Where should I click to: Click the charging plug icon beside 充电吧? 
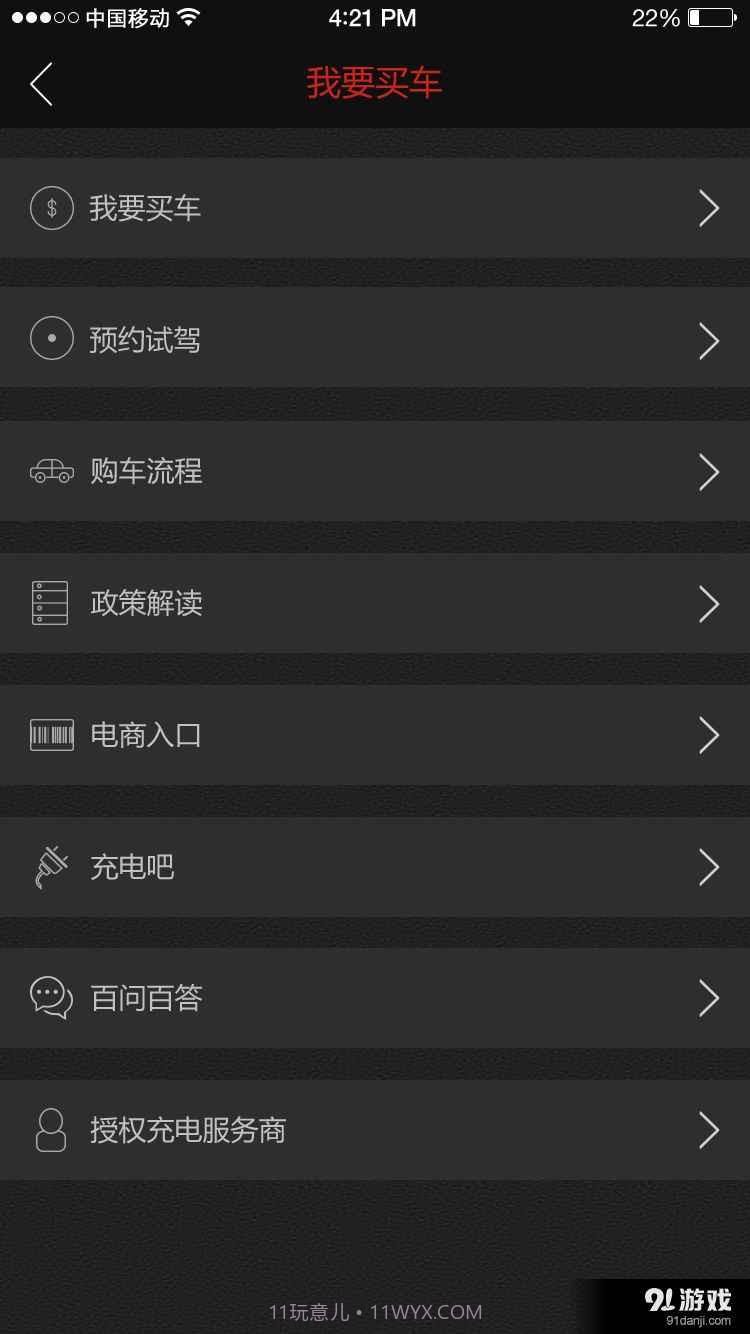click(52, 867)
